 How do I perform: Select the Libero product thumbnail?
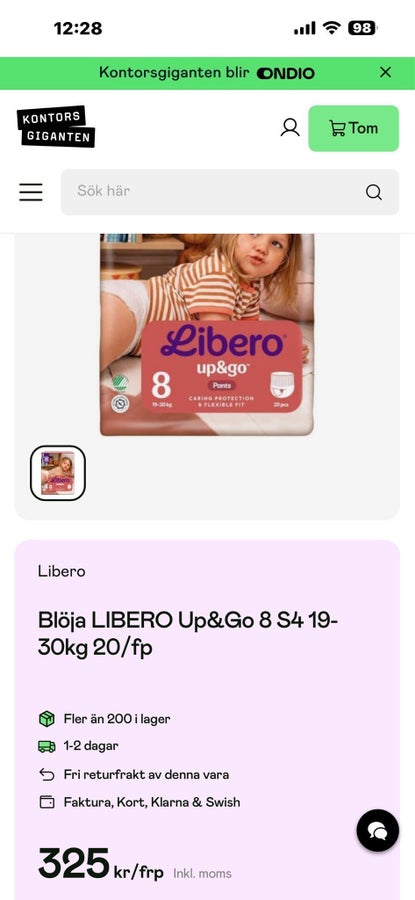click(x=58, y=473)
